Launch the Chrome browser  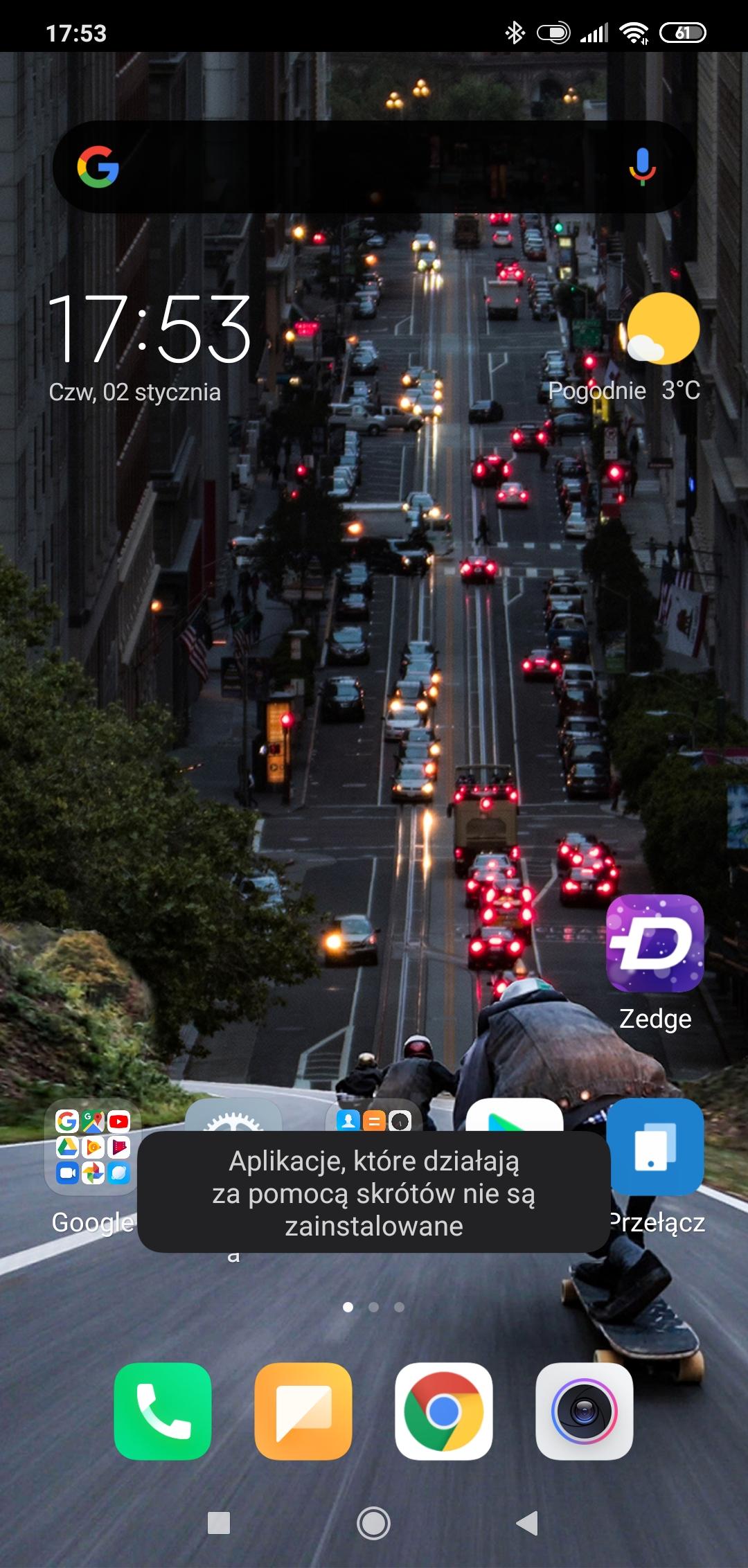(x=444, y=1411)
